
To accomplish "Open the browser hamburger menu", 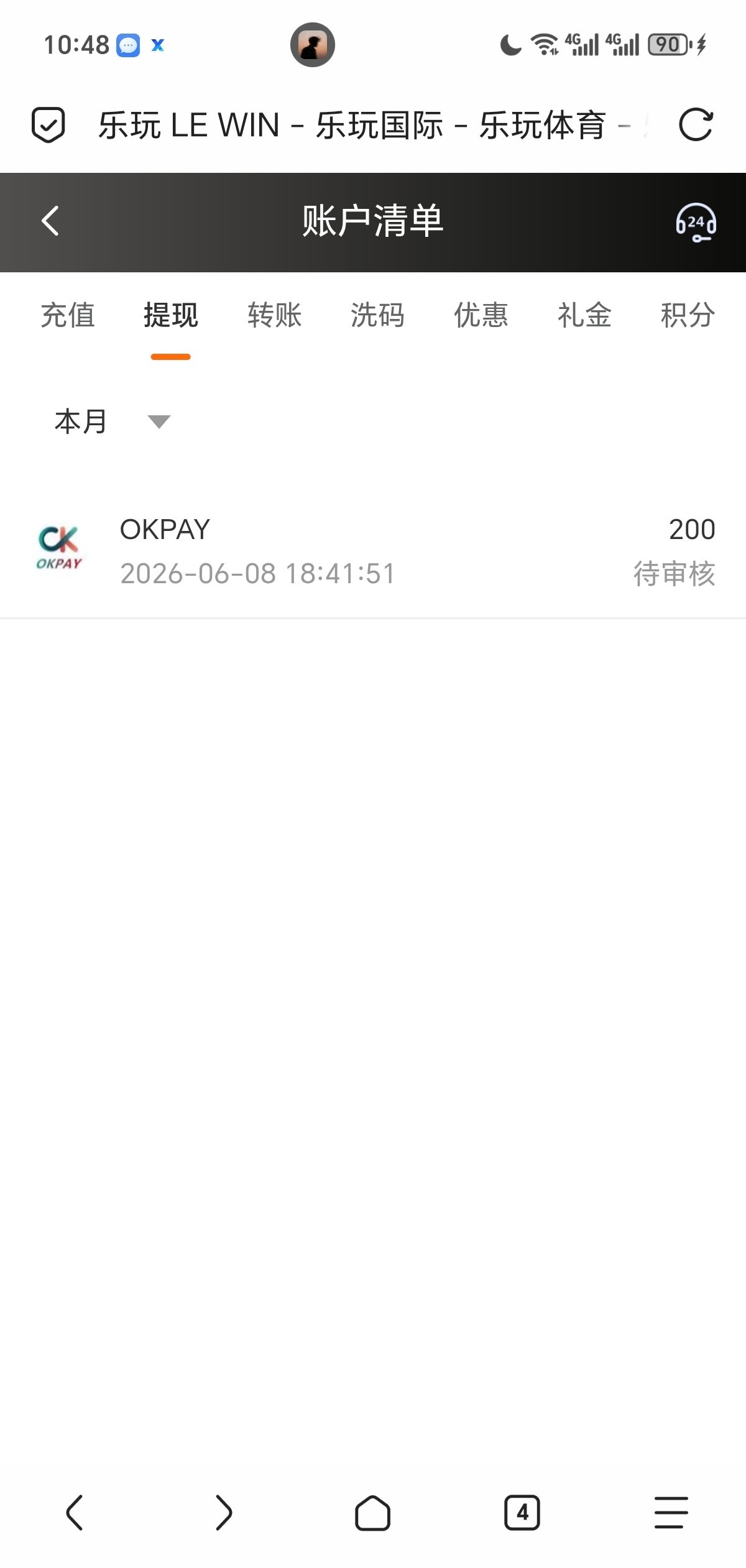I will [x=671, y=1512].
